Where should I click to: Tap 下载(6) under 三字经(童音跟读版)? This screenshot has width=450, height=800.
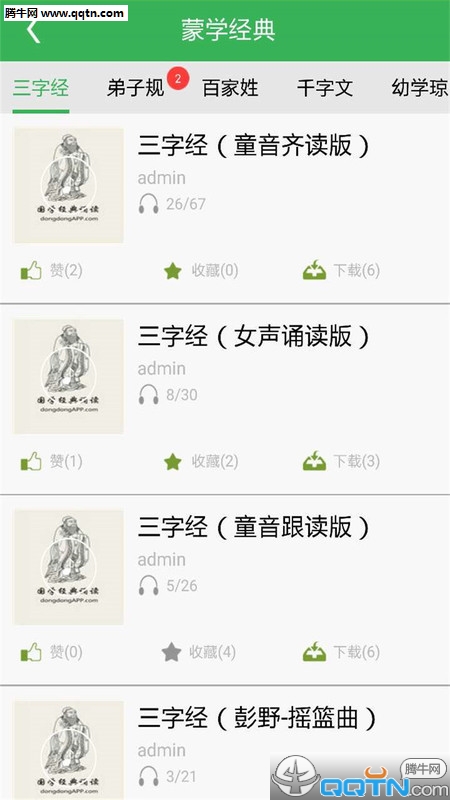click(341, 652)
